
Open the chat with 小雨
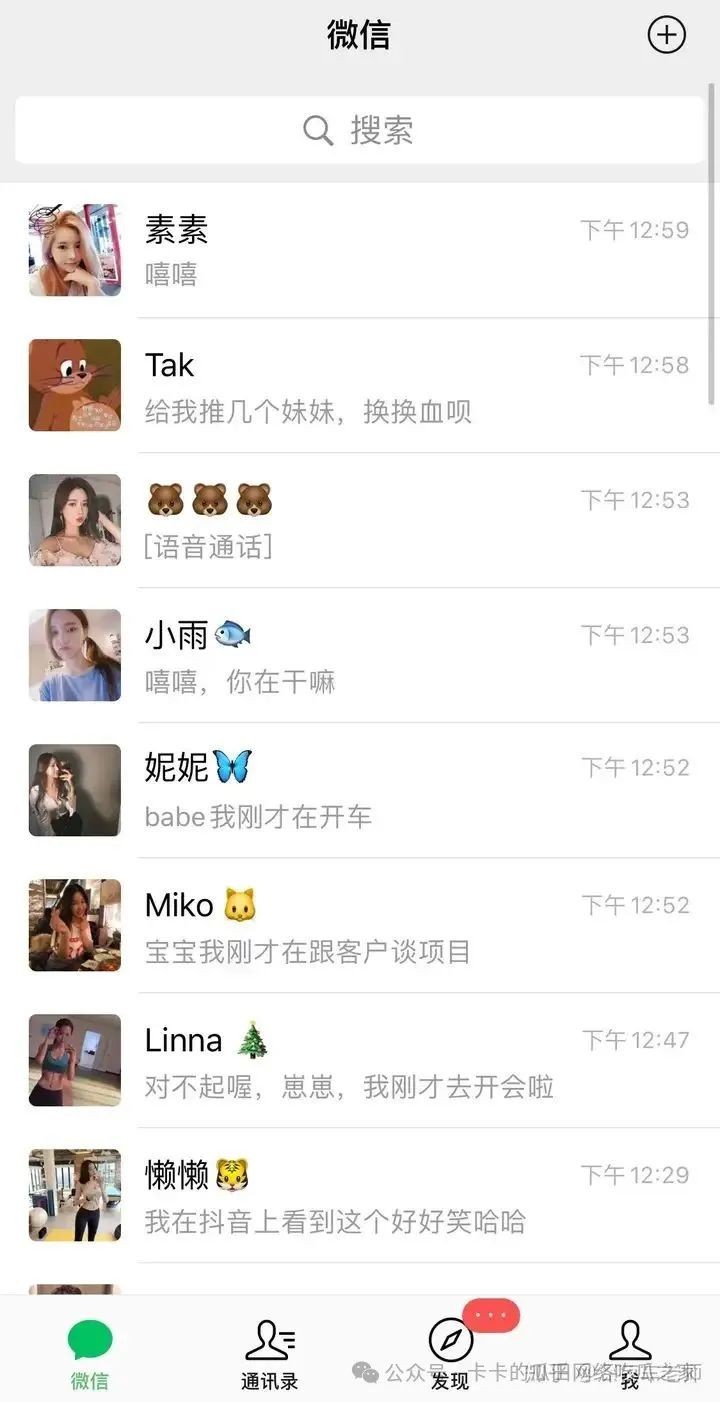(x=360, y=656)
